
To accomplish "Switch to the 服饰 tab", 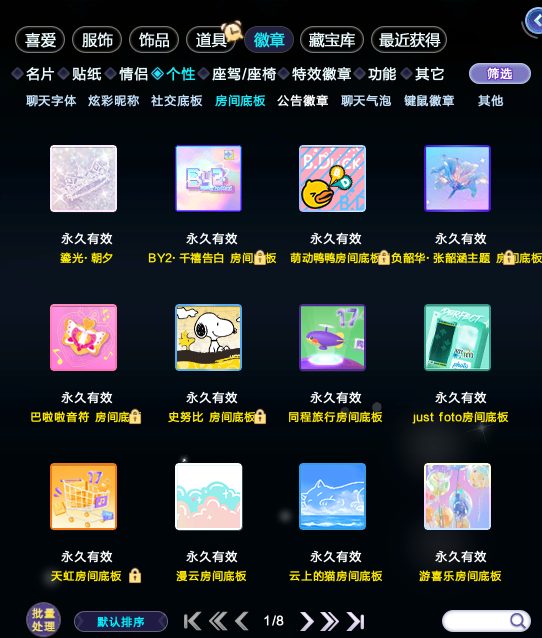I will [97, 40].
